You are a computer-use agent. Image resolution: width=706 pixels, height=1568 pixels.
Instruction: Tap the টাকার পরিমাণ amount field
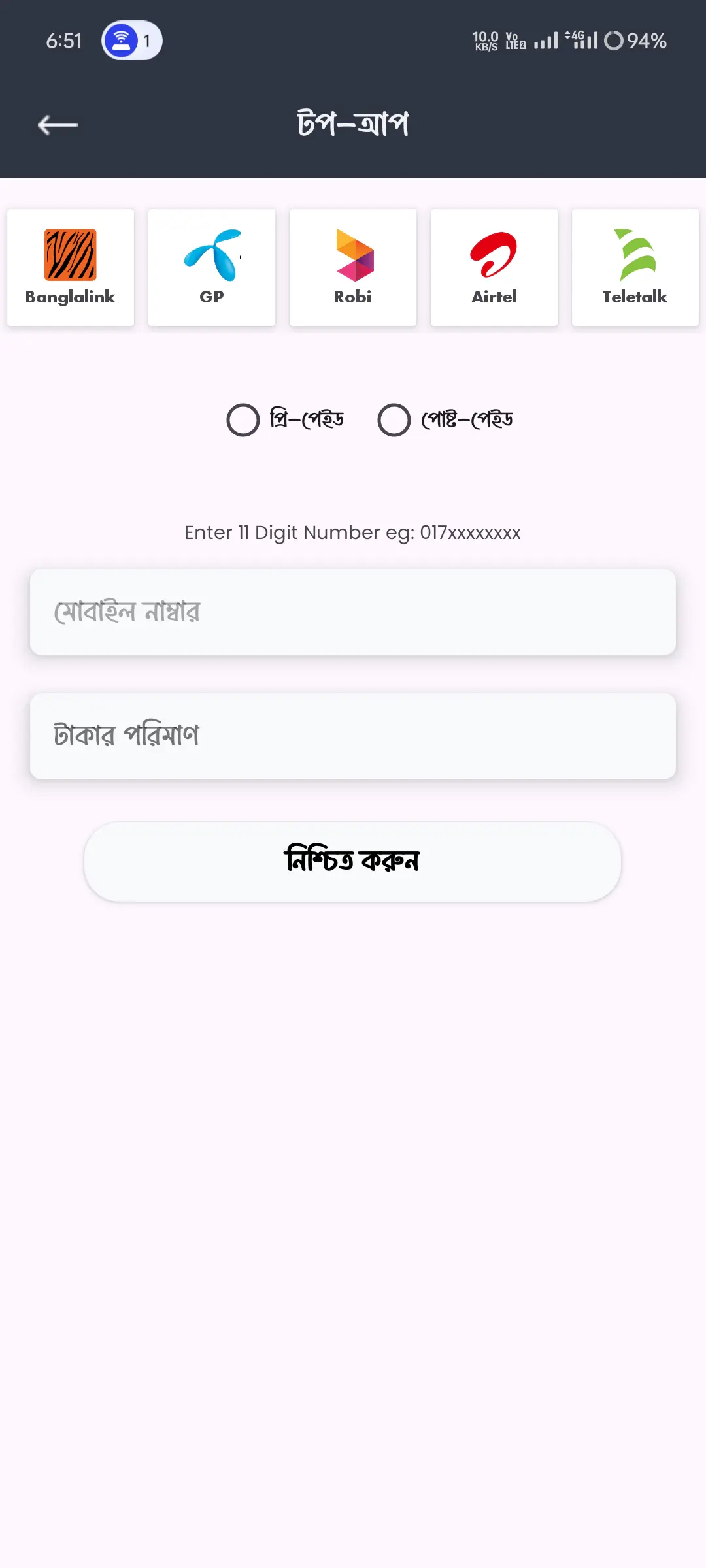click(353, 736)
